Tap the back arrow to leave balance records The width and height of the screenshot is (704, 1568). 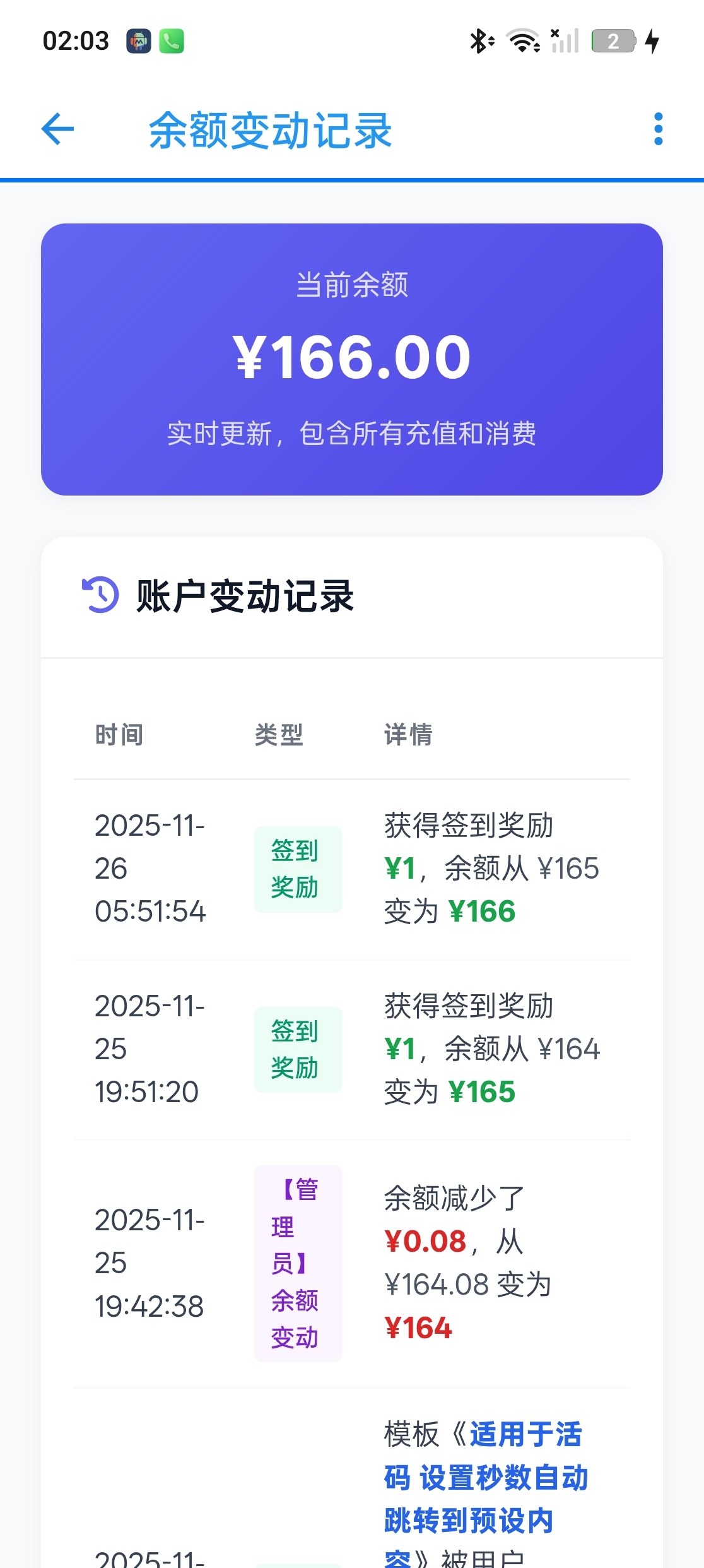click(56, 130)
